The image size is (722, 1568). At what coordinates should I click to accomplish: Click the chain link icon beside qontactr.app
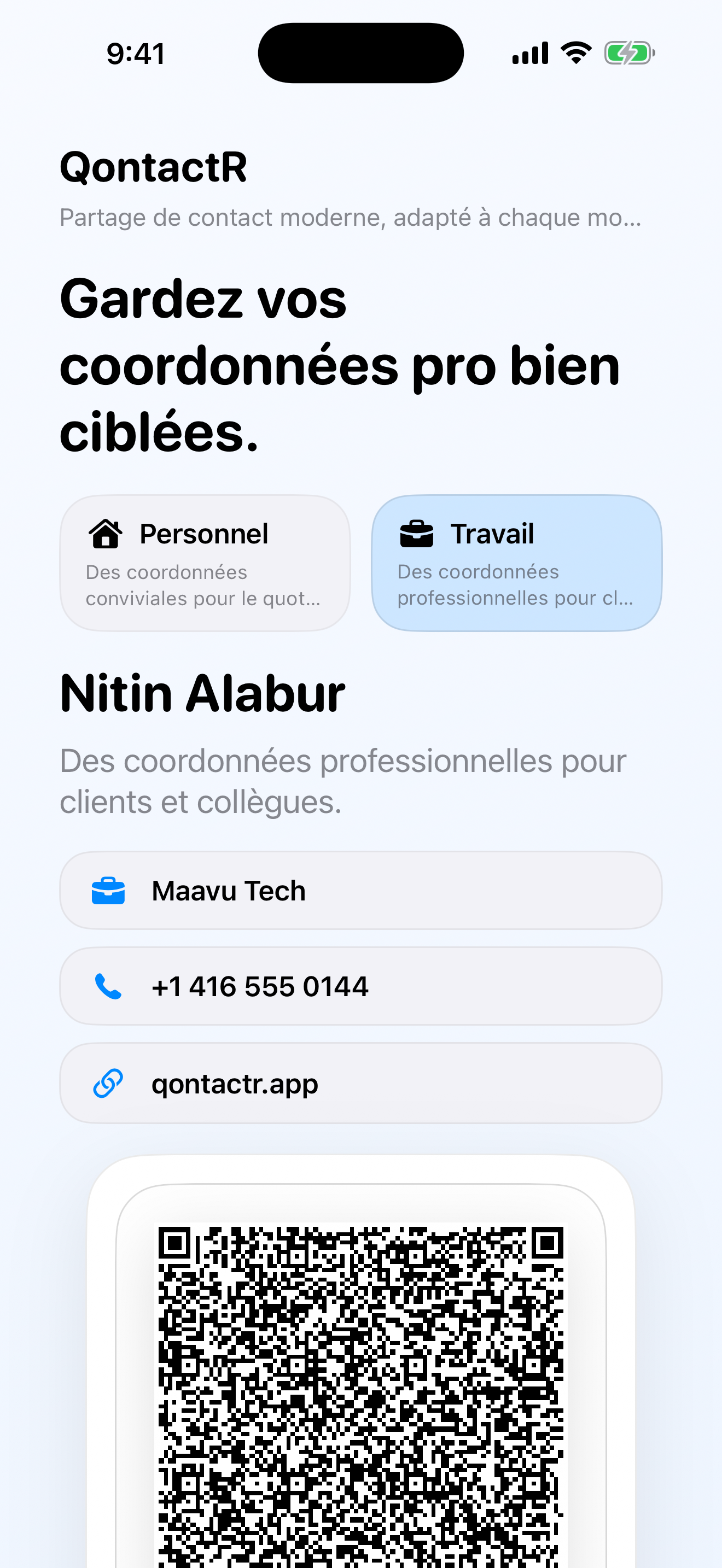[x=107, y=1083]
